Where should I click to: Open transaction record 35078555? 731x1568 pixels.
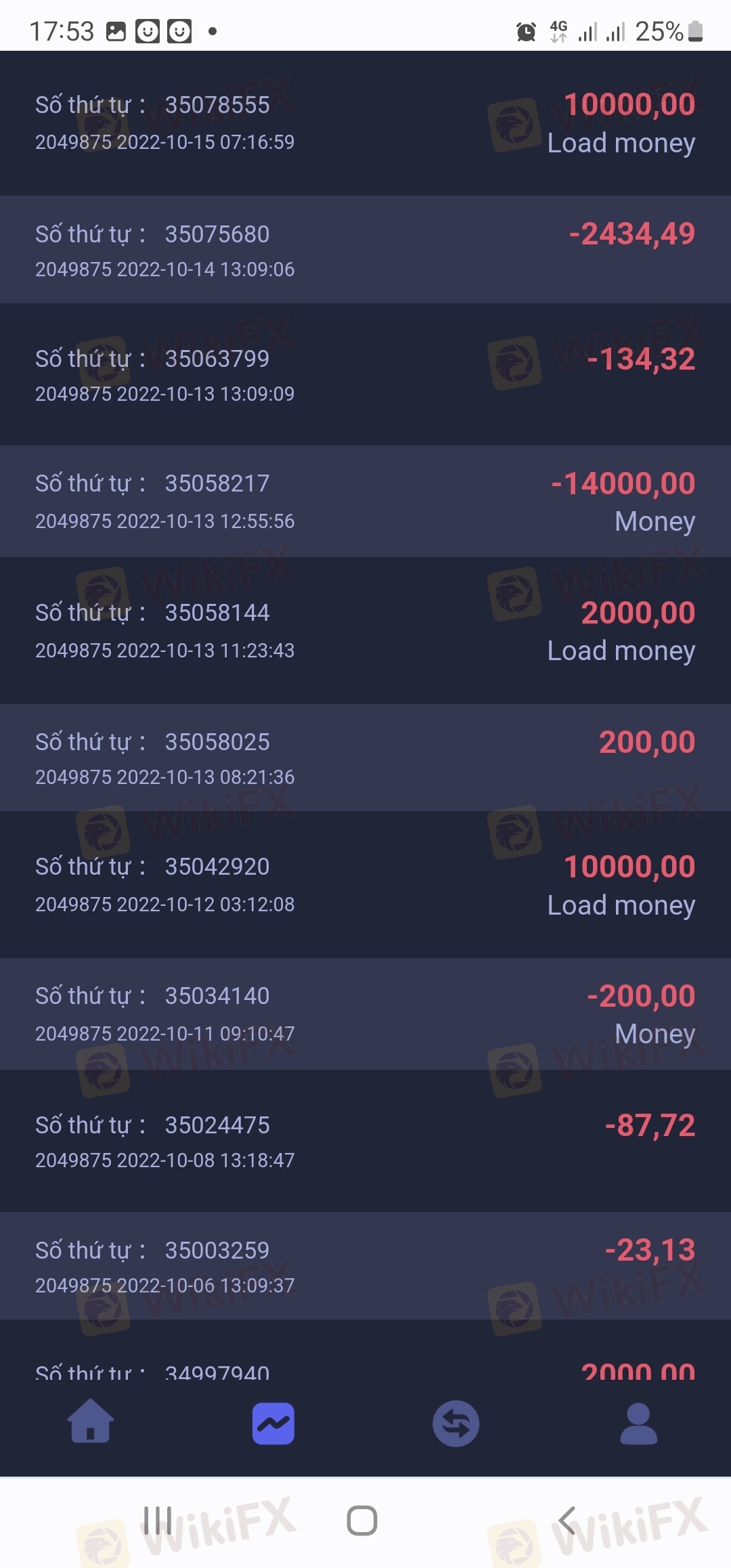(365, 123)
